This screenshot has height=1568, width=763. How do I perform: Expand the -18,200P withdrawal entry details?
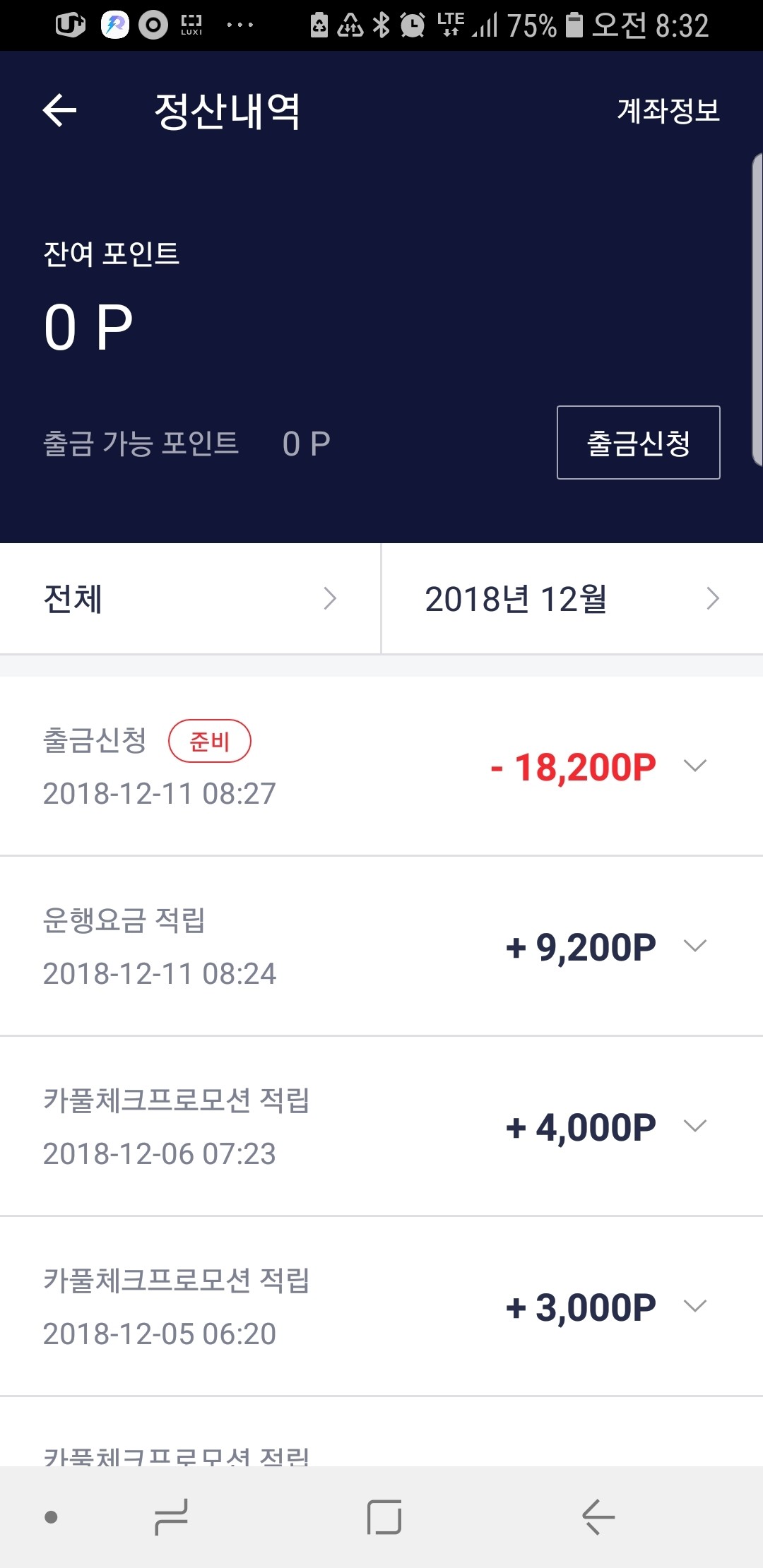pyautogui.click(x=694, y=765)
